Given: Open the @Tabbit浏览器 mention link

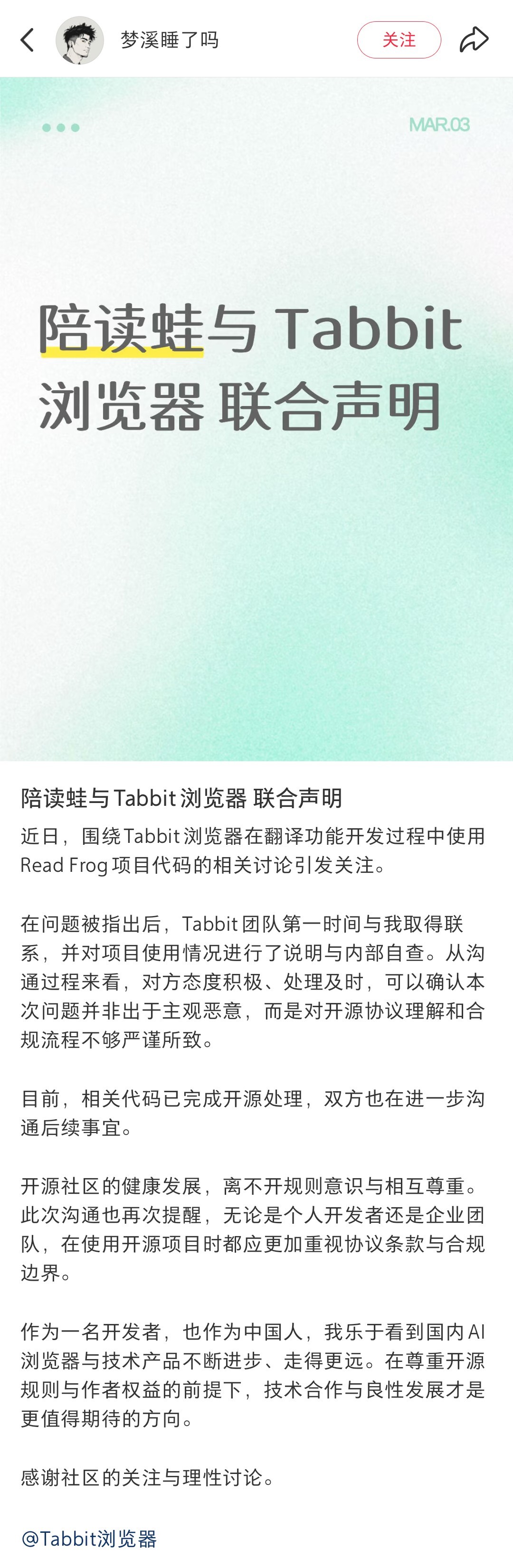Looking at the screenshot, I should (x=89, y=1538).
